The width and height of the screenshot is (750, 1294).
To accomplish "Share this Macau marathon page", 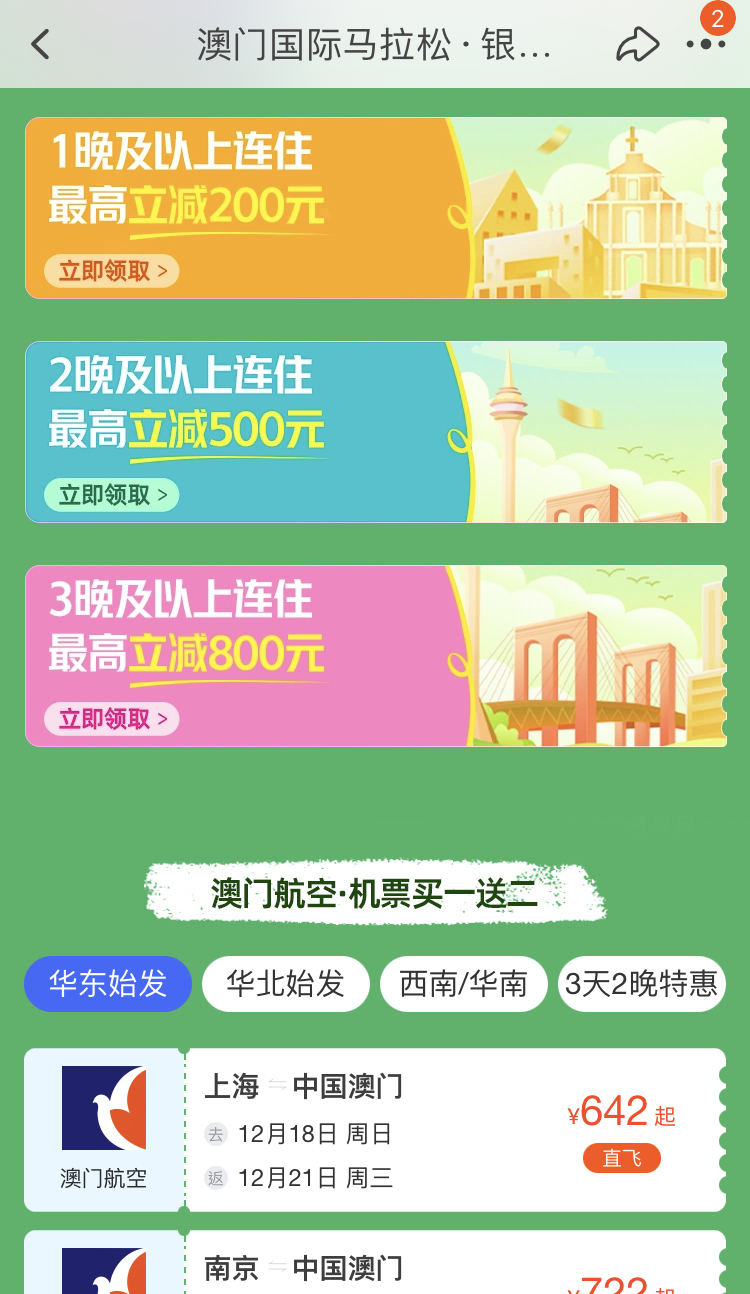I will click(x=637, y=45).
